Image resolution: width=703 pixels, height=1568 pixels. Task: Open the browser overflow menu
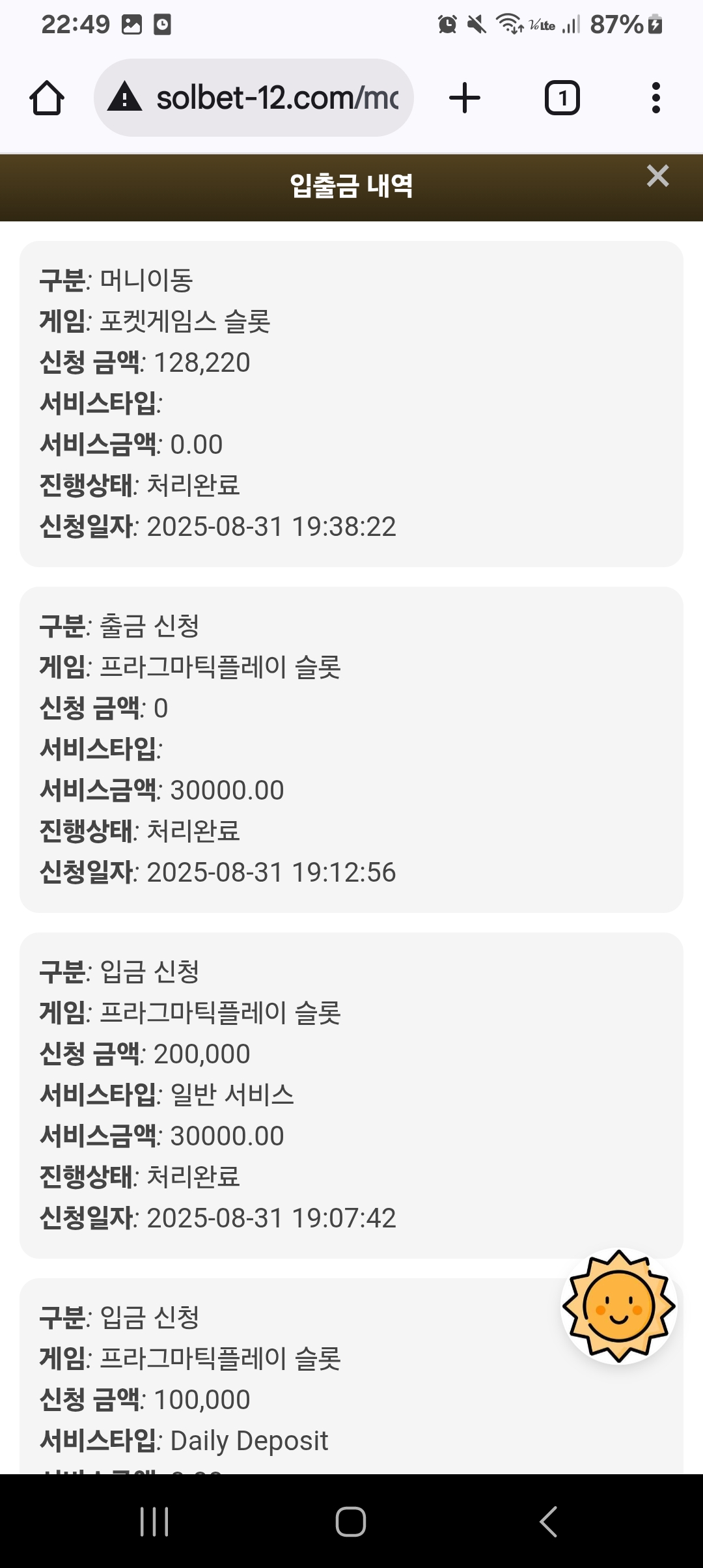(655, 98)
